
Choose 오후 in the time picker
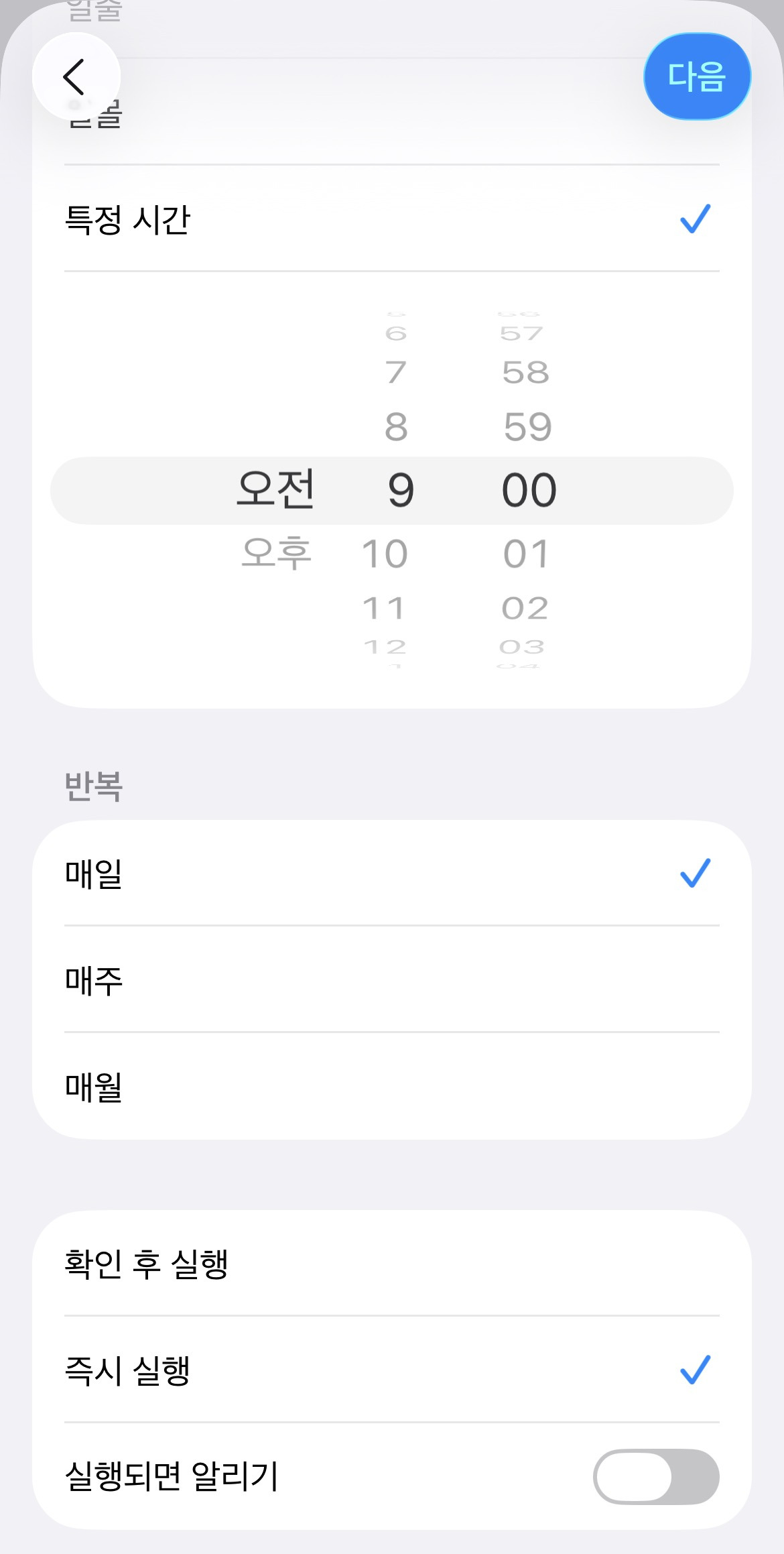(x=276, y=554)
